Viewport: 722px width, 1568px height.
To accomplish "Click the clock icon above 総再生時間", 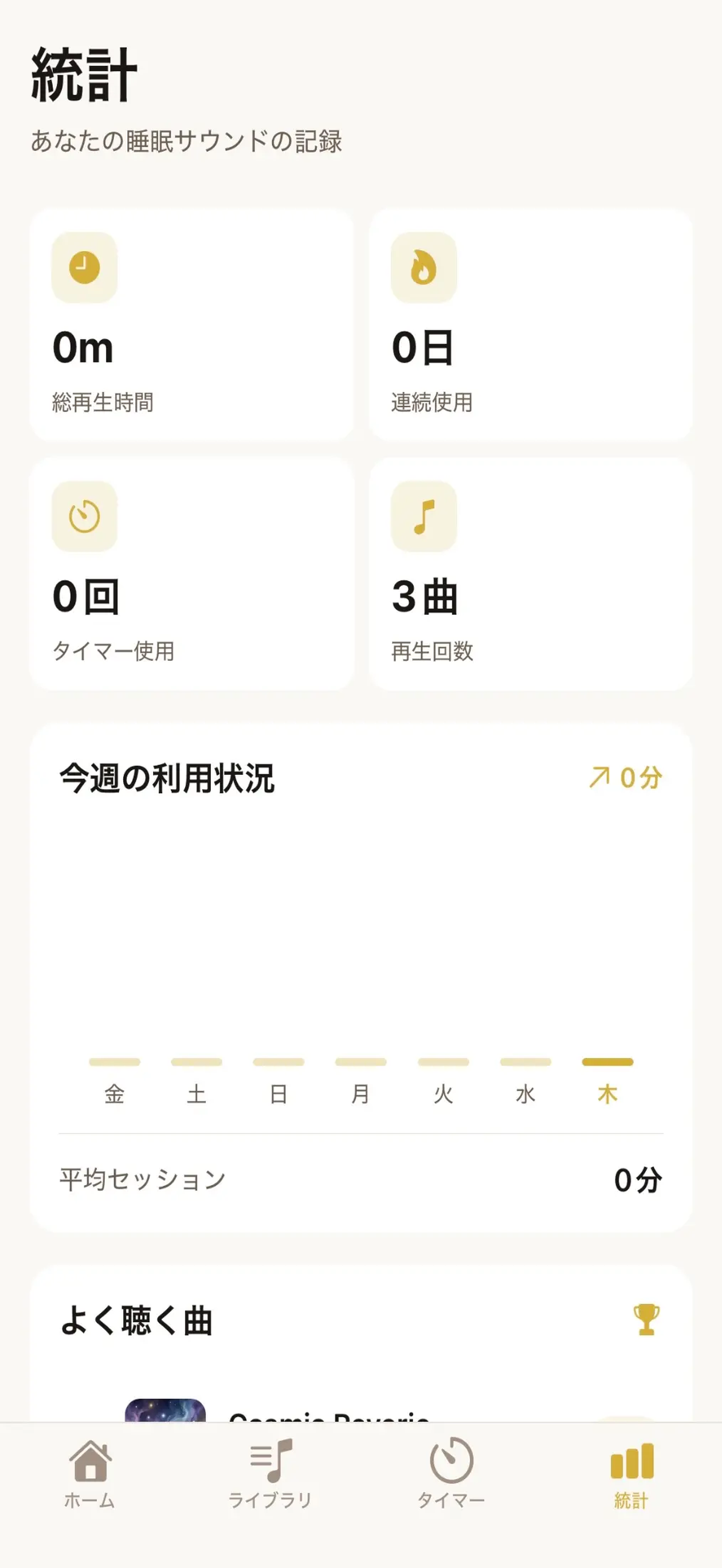I will click(x=84, y=268).
